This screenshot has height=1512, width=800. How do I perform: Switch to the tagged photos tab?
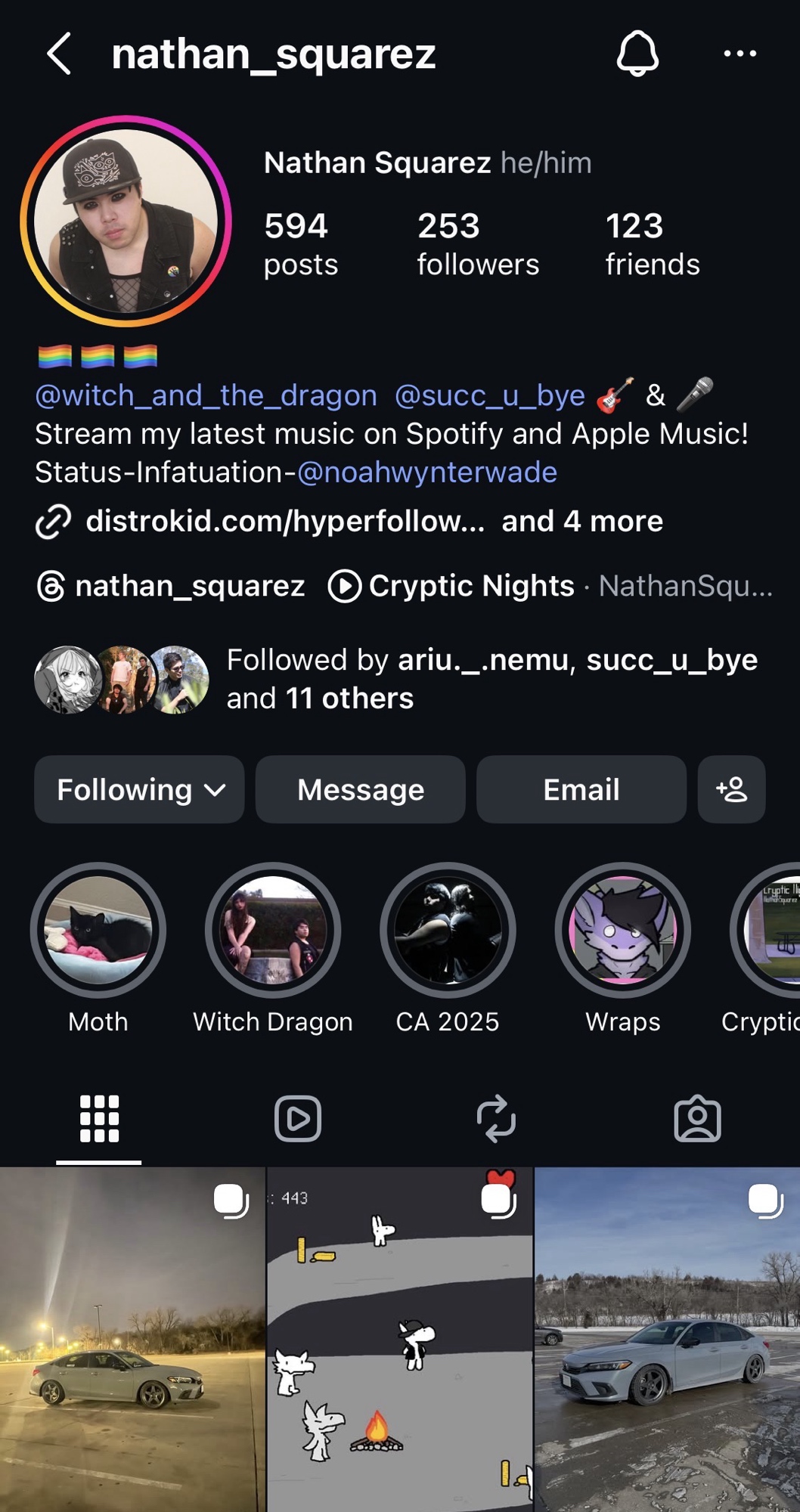pos(697,1118)
